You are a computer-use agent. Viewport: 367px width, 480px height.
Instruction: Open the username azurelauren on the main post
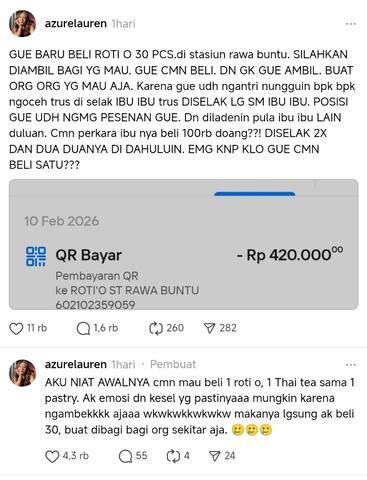click(76, 24)
